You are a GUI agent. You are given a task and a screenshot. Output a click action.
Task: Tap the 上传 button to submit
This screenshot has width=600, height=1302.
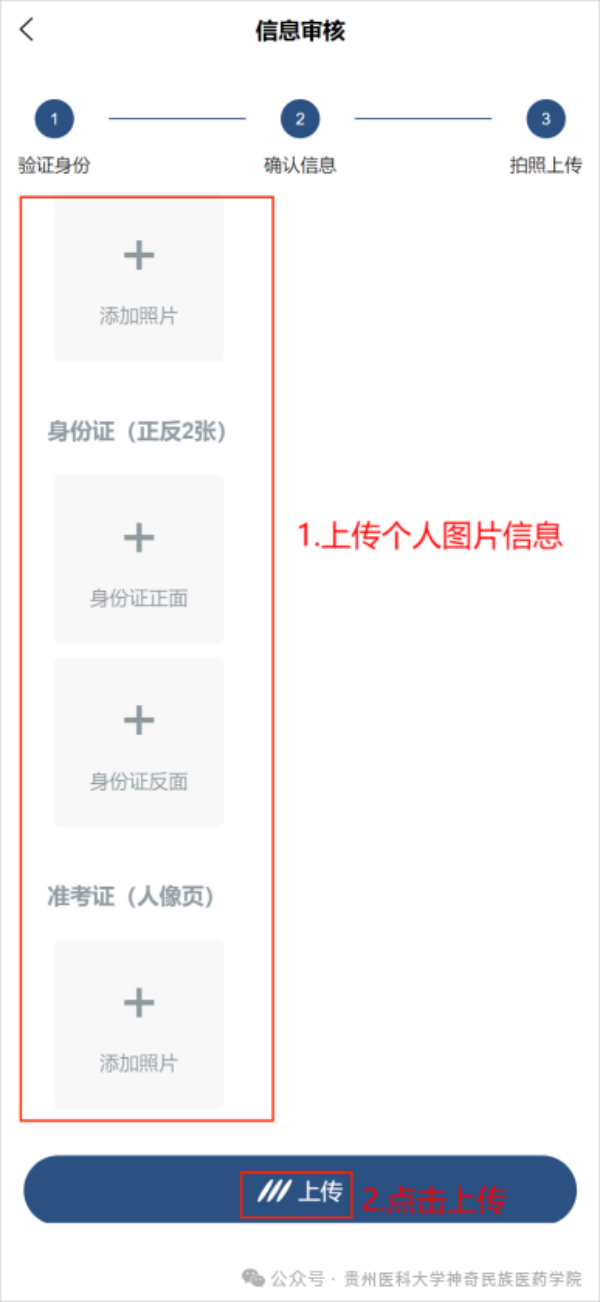(300, 1190)
